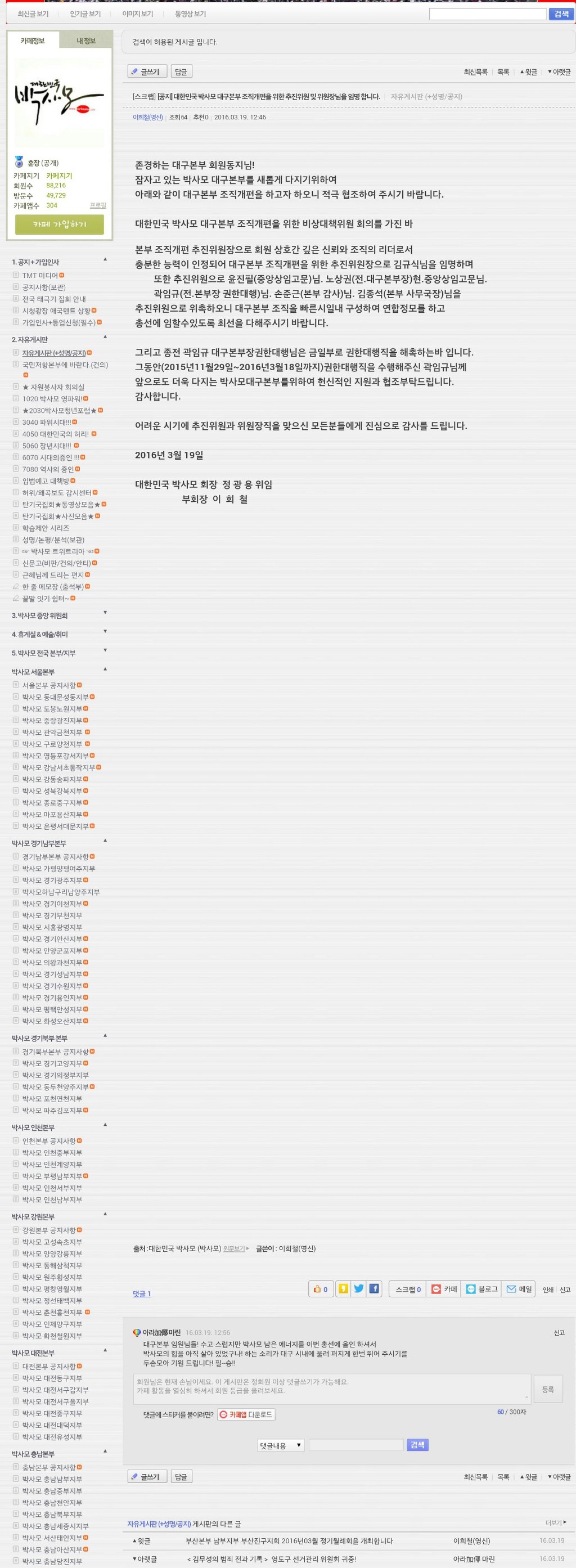Tap 등록 to submit comment

click(x=547, y=1390)
